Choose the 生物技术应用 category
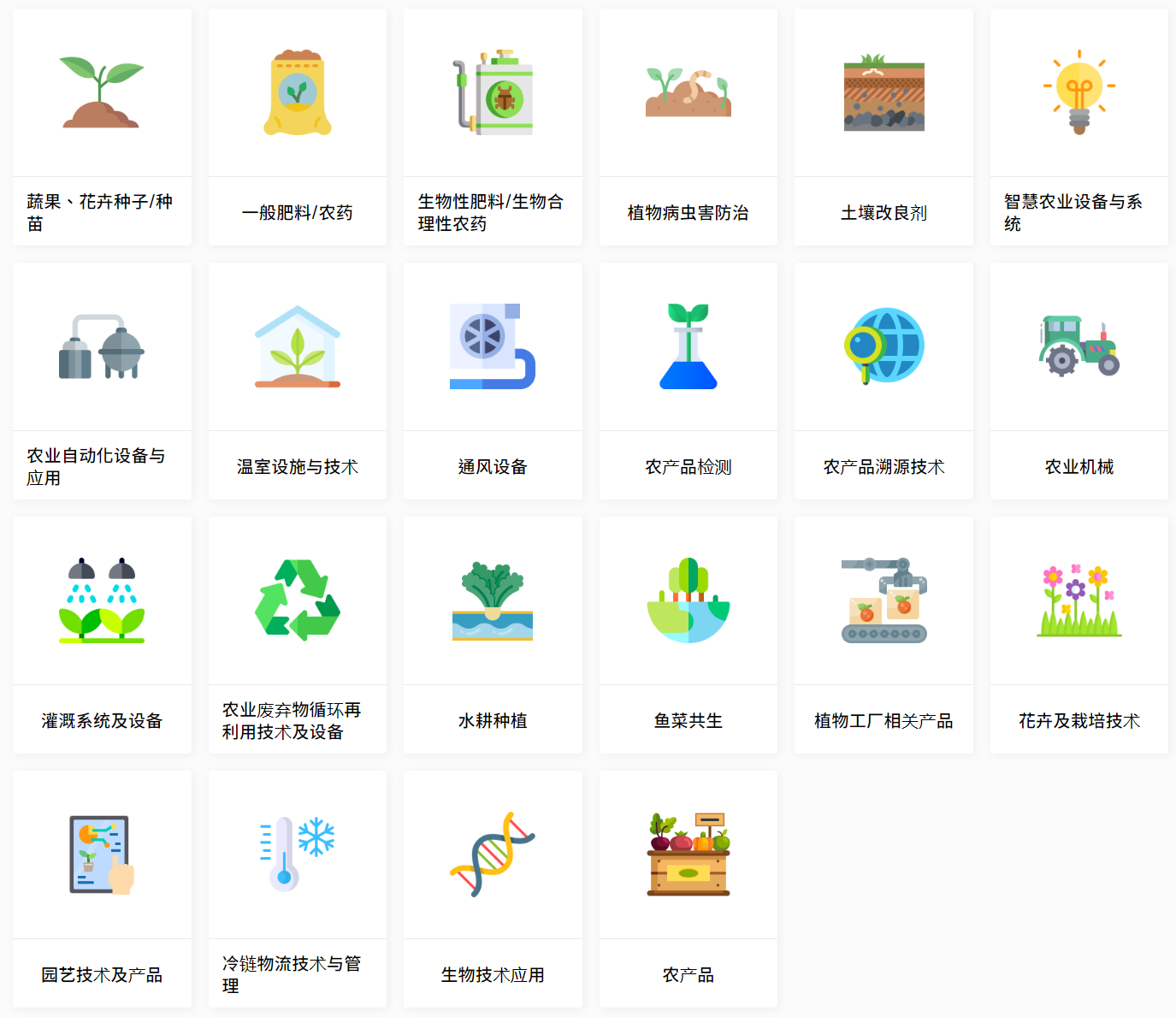This screenshot has height=1017, width=1176. click(493, 890)
